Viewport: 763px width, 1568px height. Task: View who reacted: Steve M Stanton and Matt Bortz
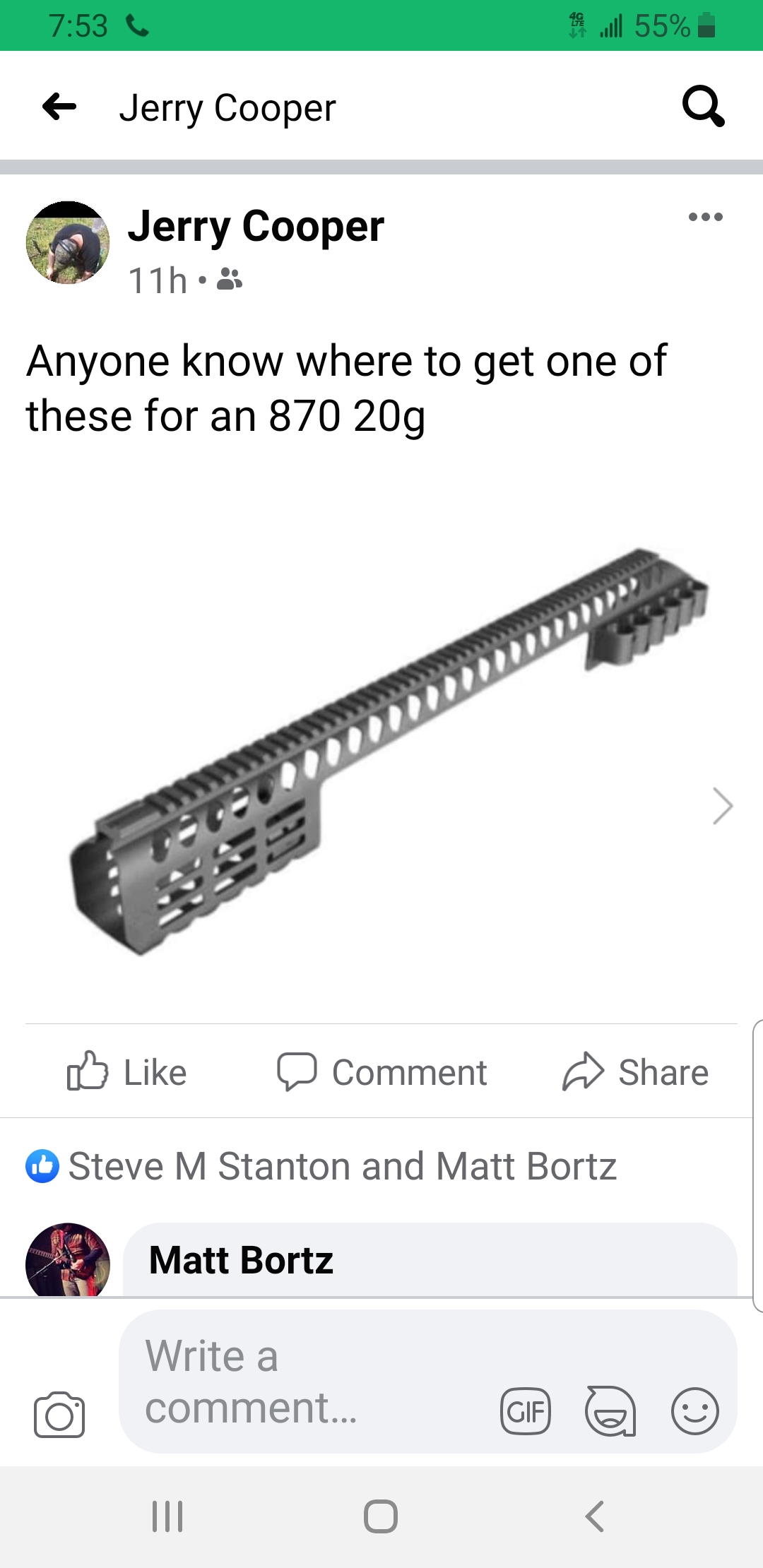[x=342, y=1166]
